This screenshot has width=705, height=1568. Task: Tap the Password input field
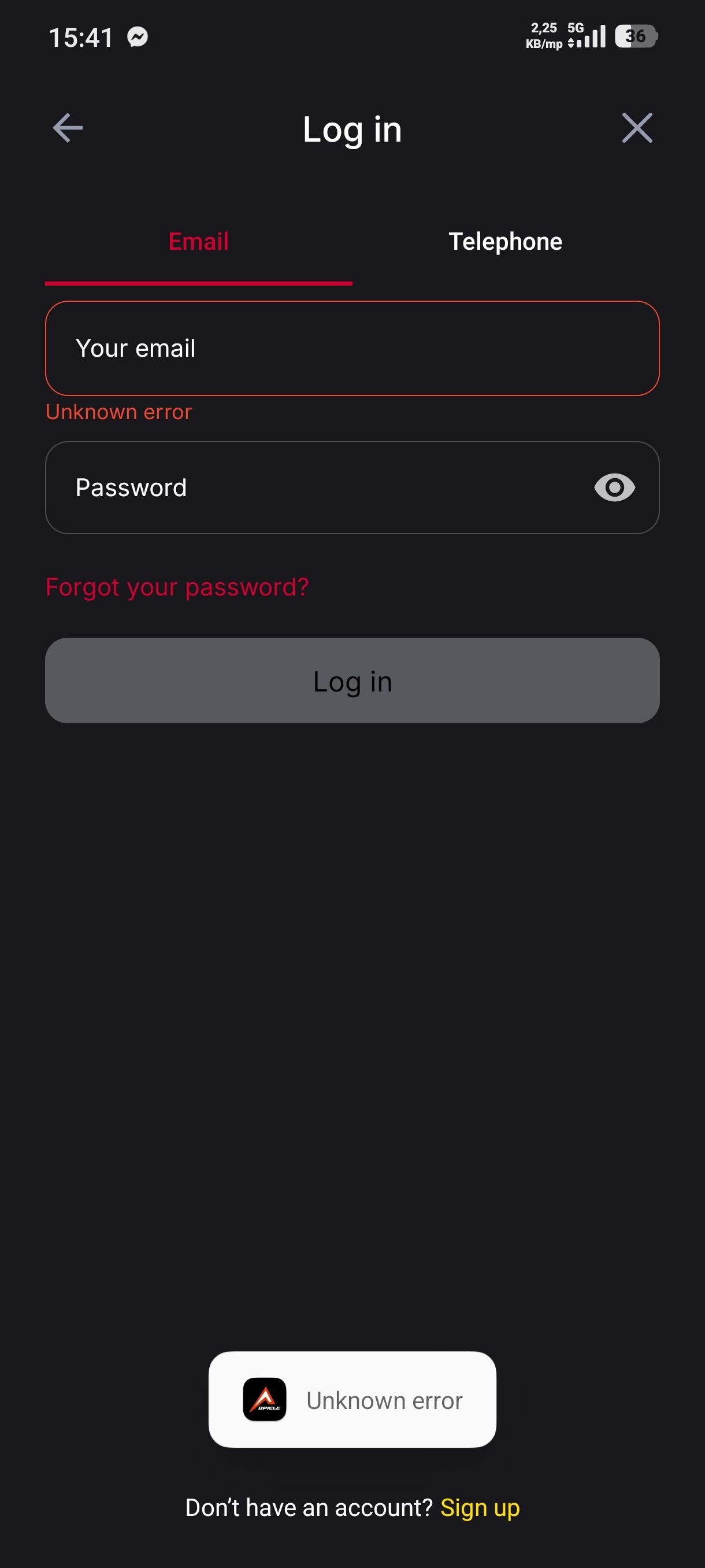click(x=316, y=487)
